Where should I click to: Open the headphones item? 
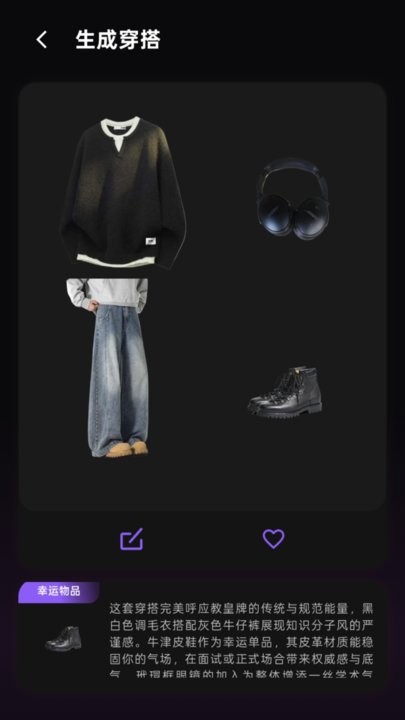(292, 199)
